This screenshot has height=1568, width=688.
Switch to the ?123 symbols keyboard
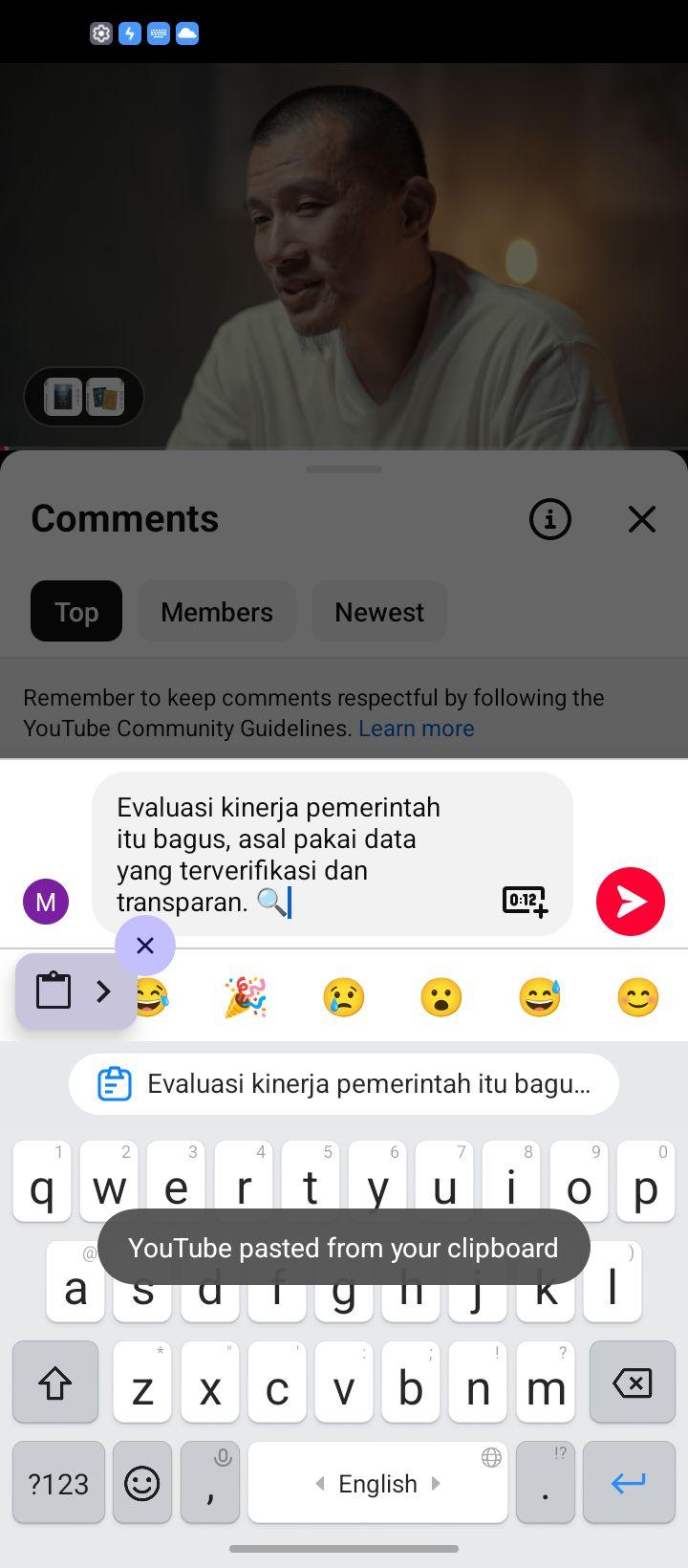point(58,1483)
